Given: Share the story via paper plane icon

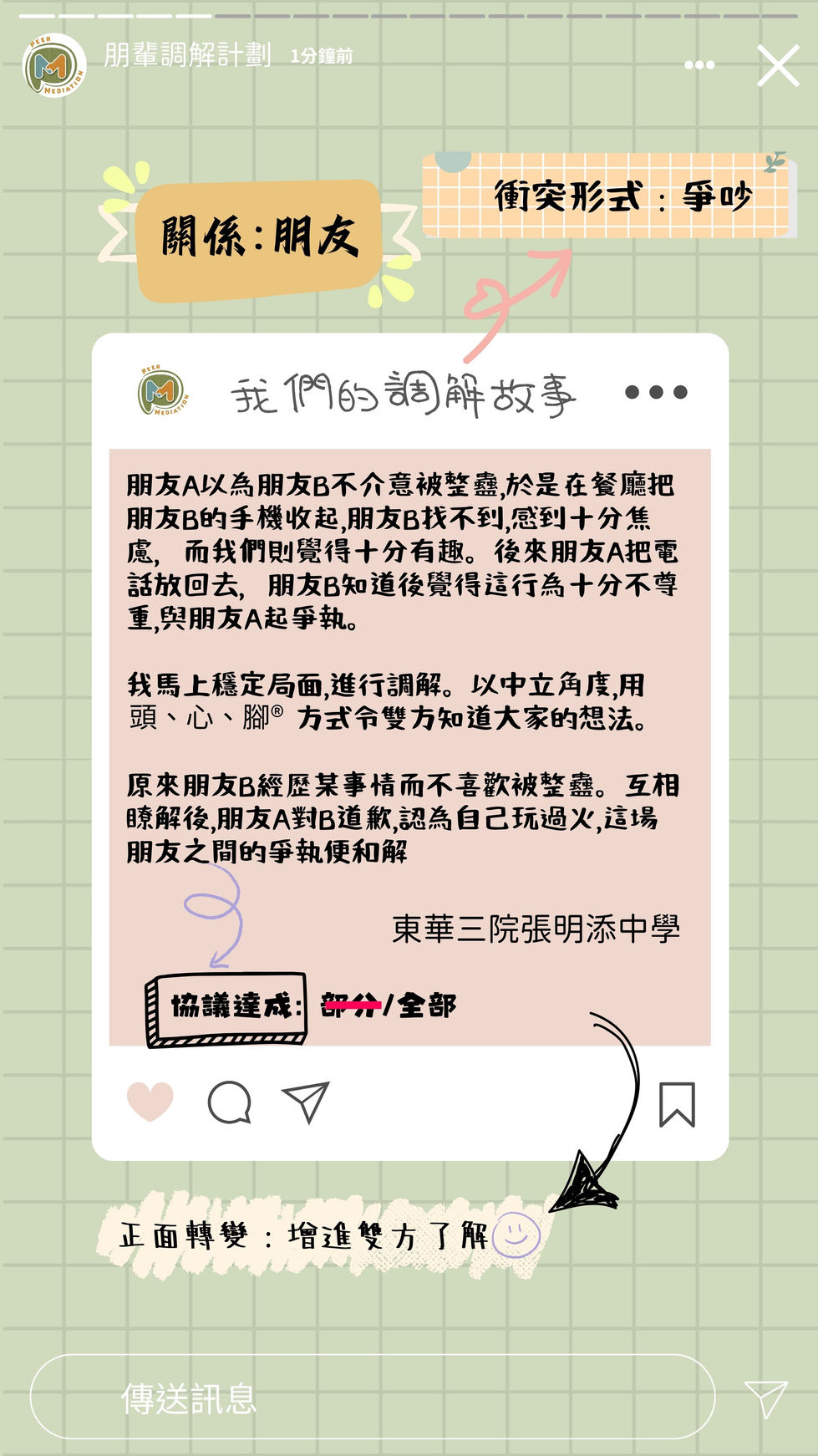Looking at the screenshot, I should click(765, 1397).
